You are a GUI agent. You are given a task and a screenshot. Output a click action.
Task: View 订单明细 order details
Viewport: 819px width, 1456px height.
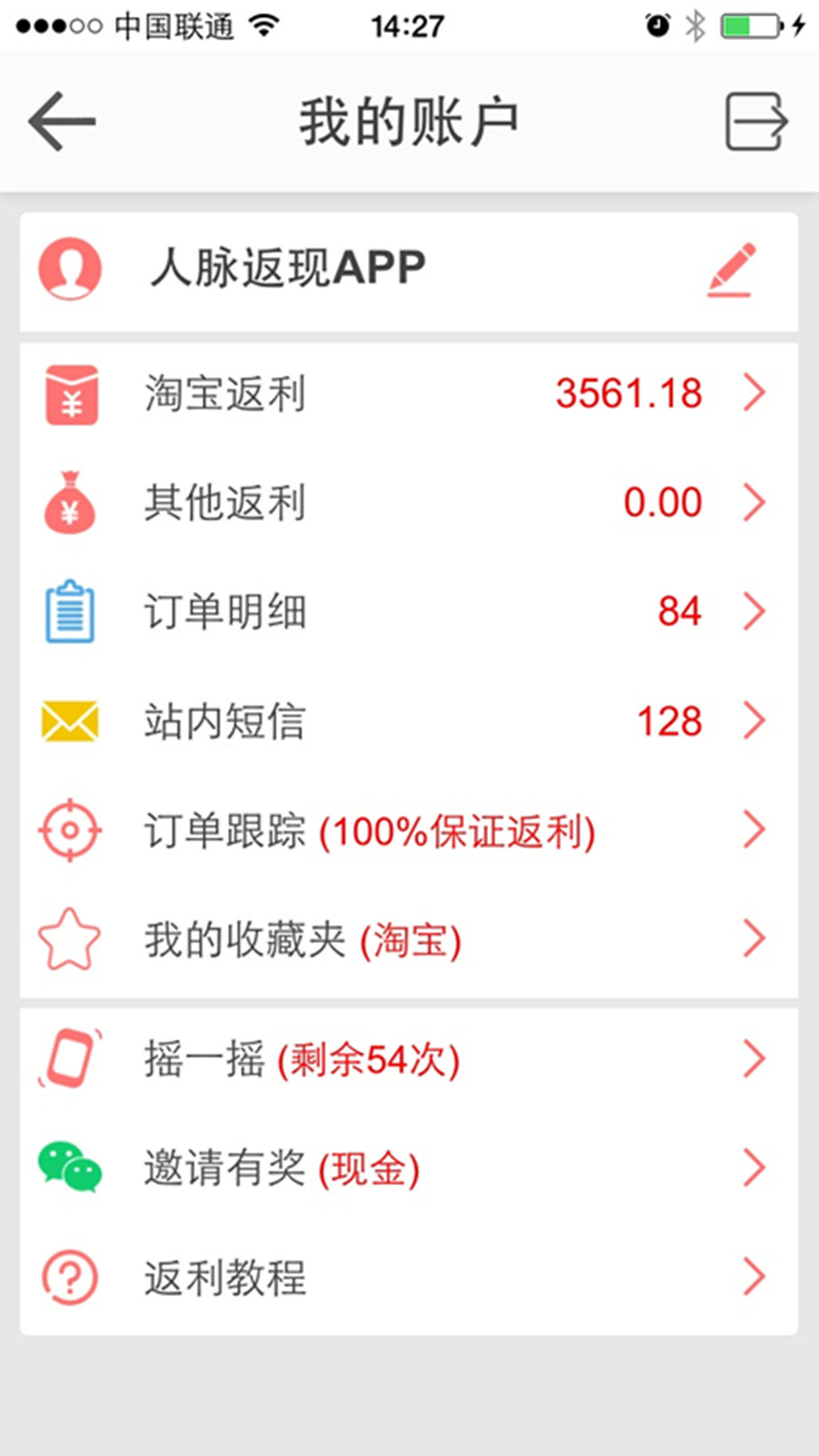tap(409, 611)
